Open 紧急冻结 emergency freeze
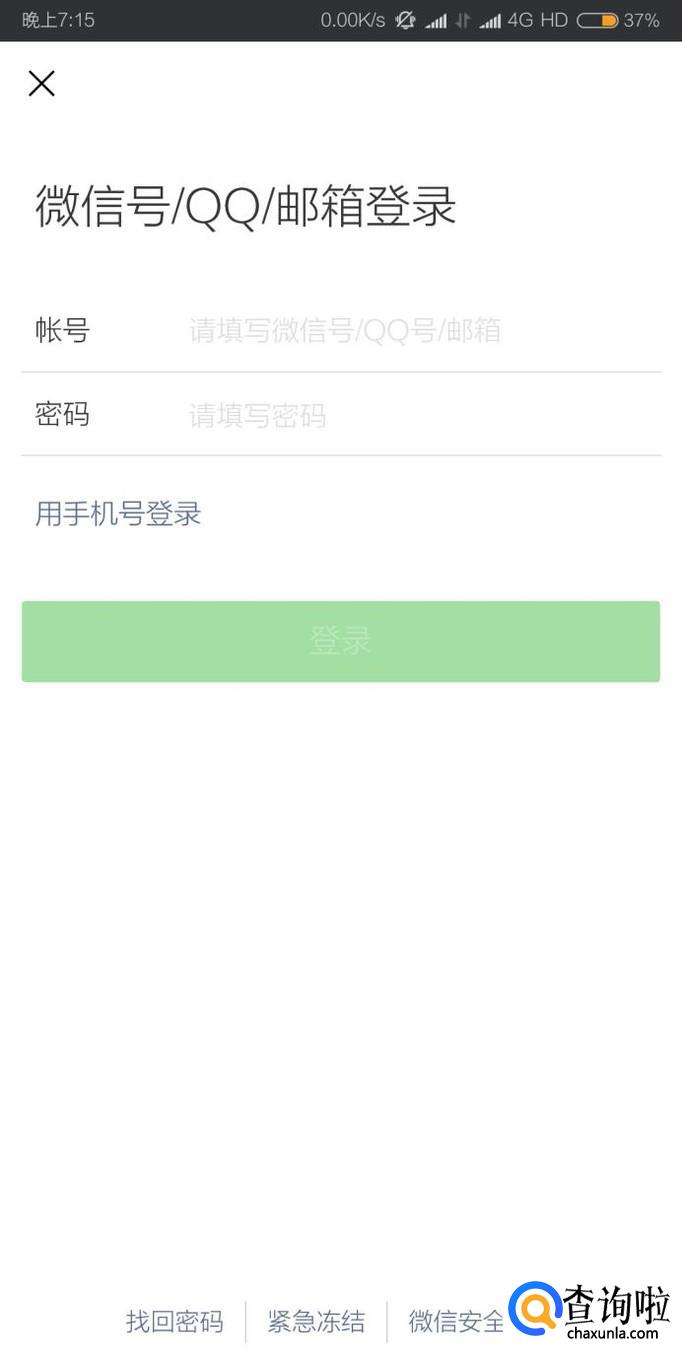The width and height of the screenshot is (682, 1364). [x=316, y=1321]
